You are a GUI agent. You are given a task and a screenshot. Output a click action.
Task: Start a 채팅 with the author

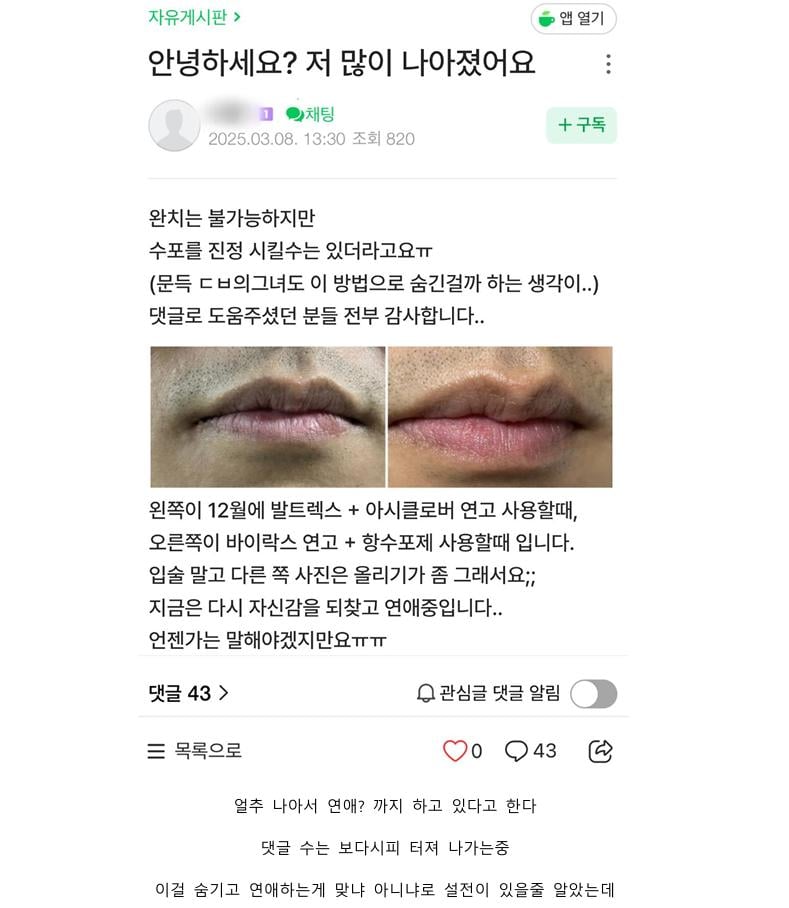310,114
